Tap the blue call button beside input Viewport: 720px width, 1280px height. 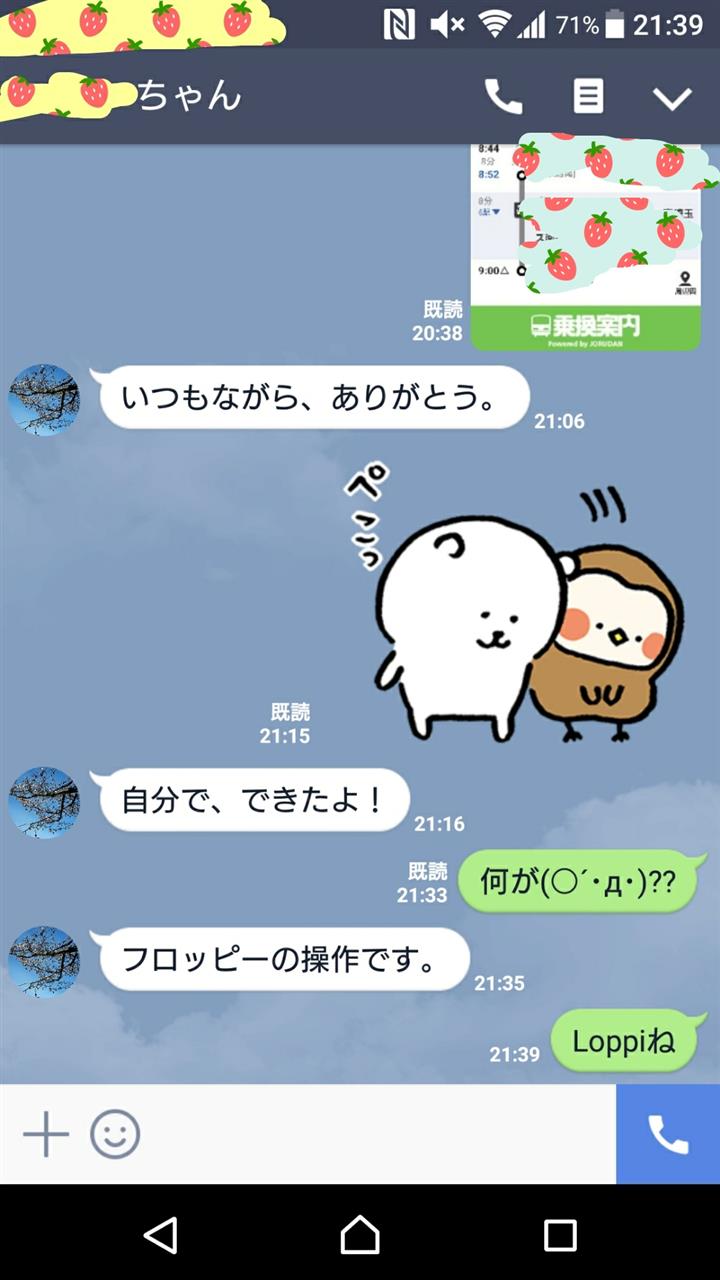[x=668, y=1134]
